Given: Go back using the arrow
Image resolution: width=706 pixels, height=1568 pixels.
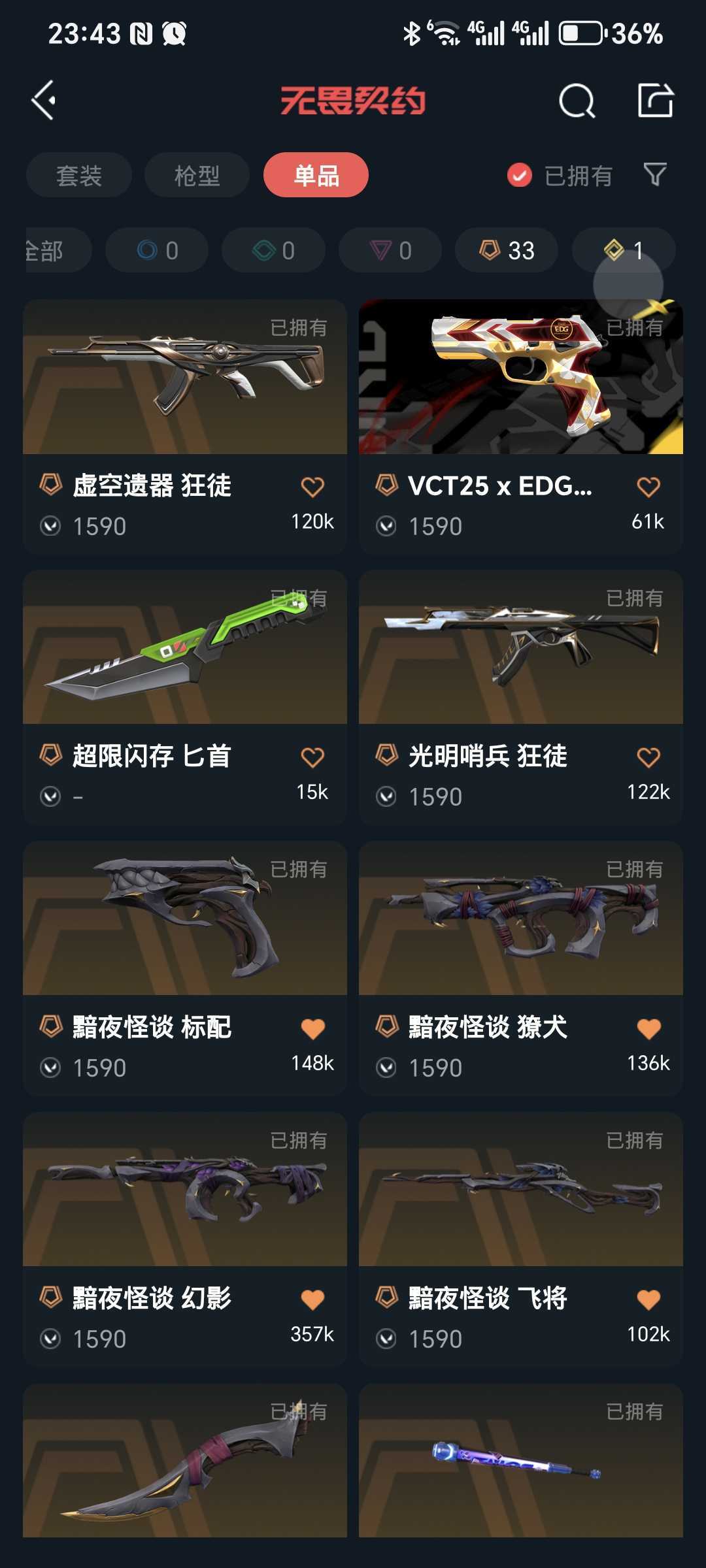Looking at the screenshot, I should point(44,101).
